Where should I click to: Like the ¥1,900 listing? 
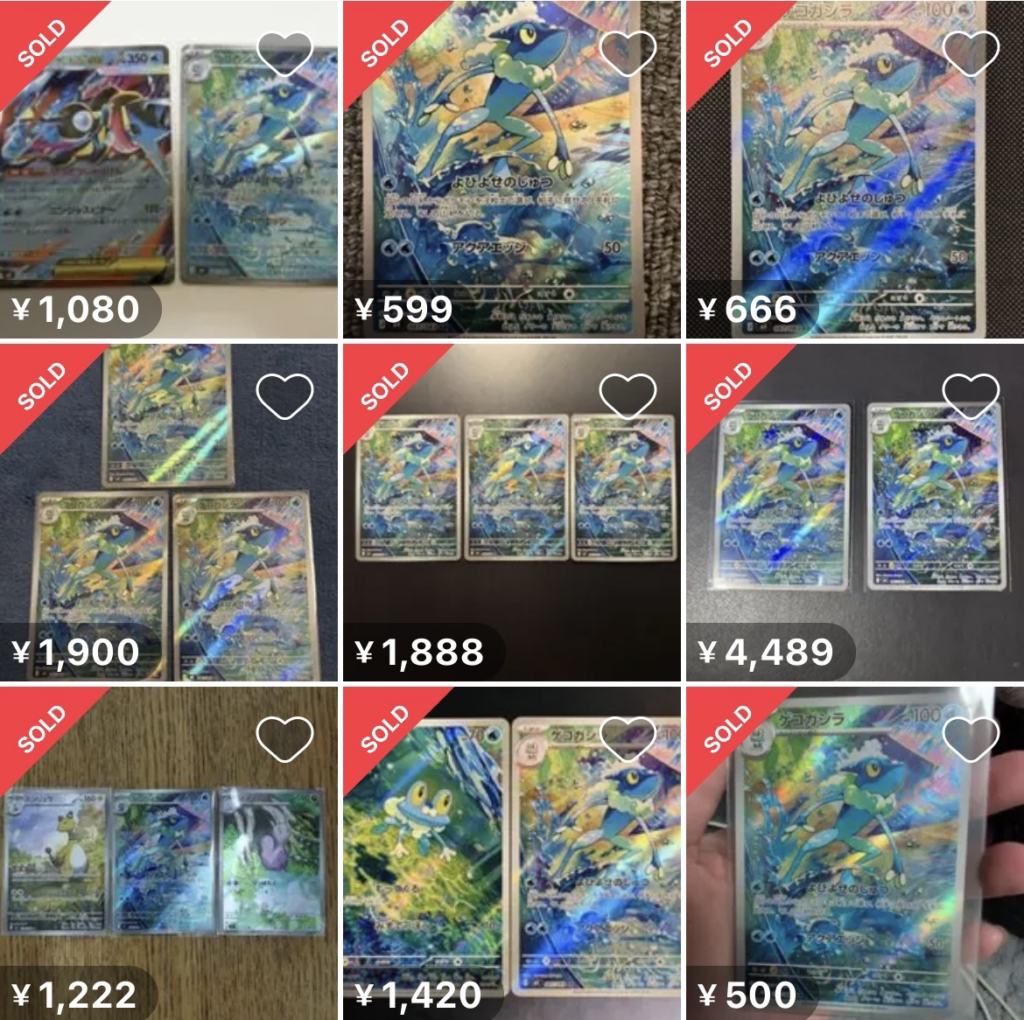(x=285, y=396)
